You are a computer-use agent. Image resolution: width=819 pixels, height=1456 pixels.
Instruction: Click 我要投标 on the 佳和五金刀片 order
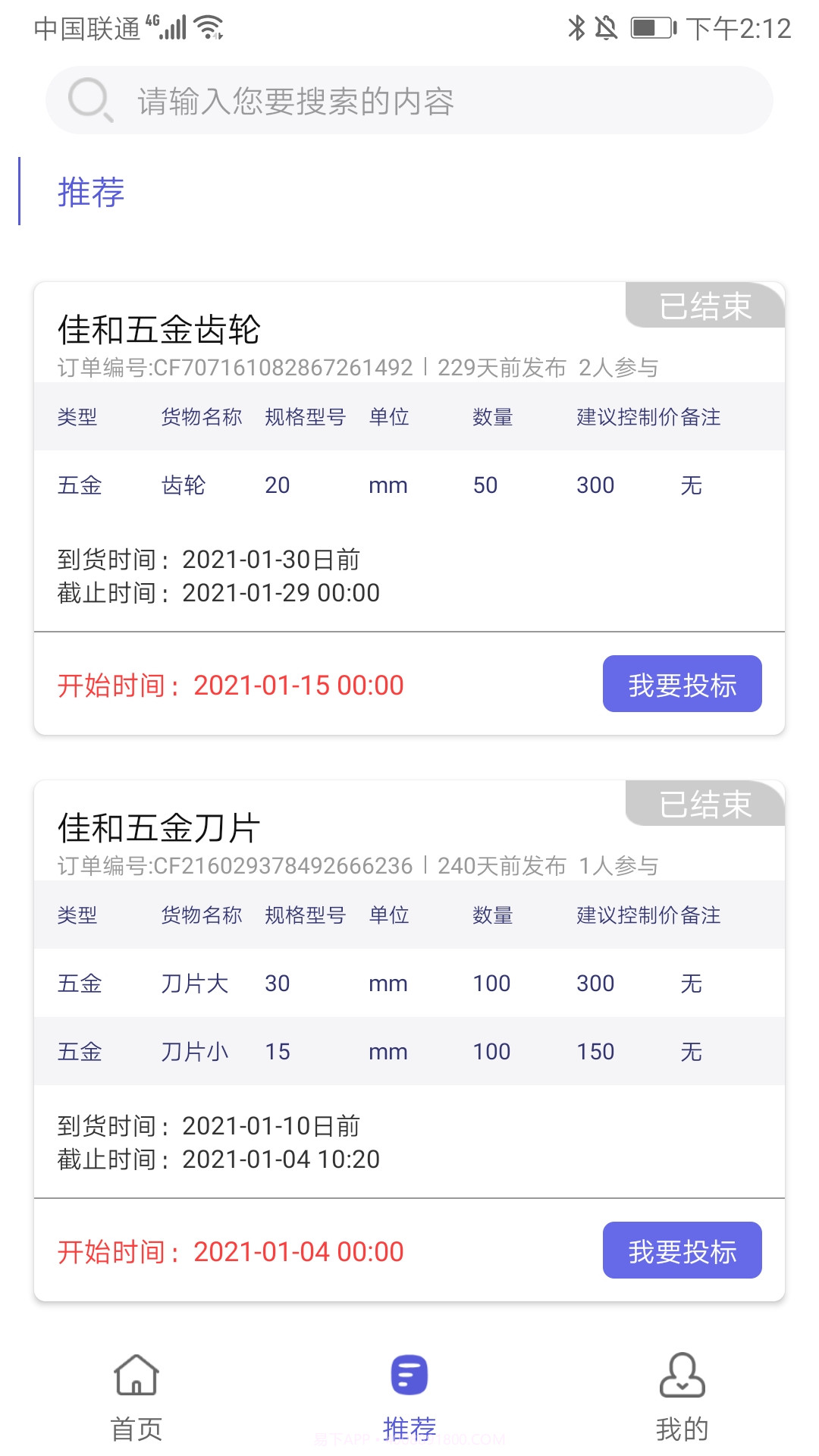pyautogui.click(x=682, y=1250)
